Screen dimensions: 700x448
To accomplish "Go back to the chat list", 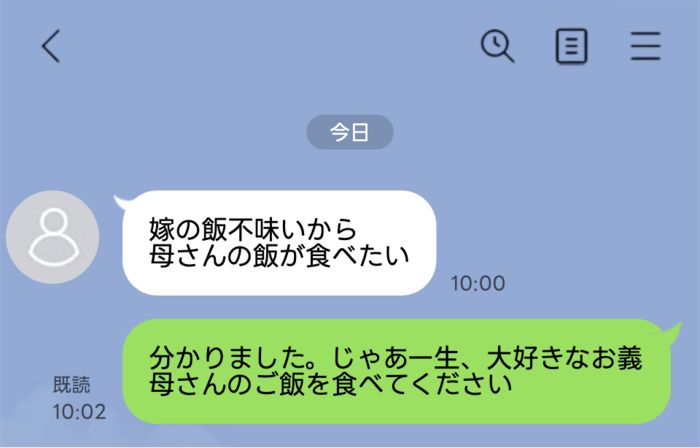I will 51,46.
